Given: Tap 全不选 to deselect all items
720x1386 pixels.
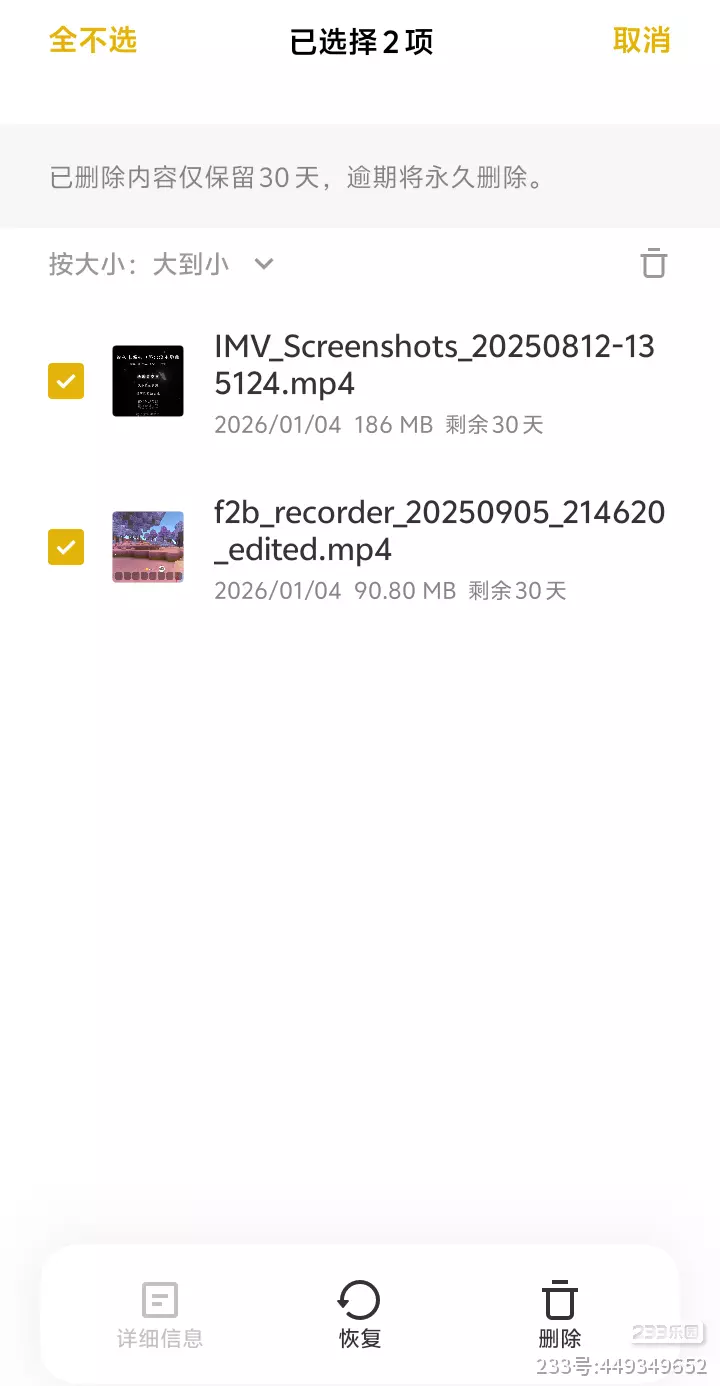Looking at the screenshot, I should [x=93, y=41].
